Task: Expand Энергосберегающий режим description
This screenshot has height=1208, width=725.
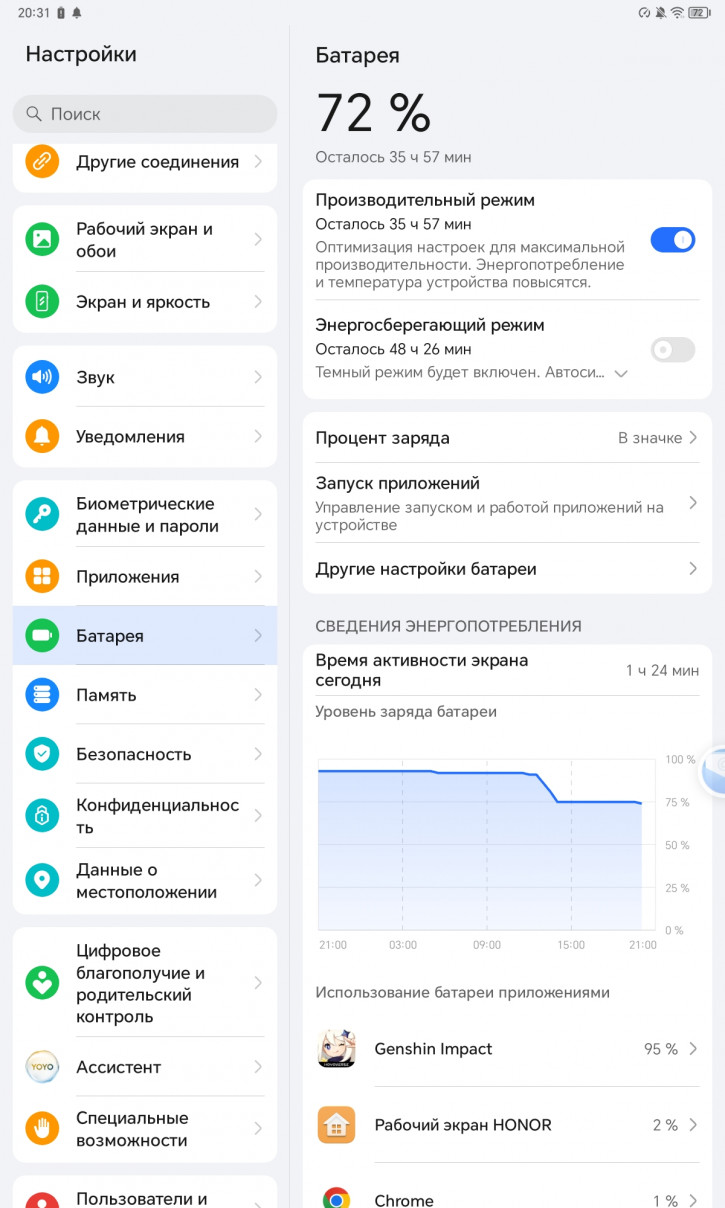Action: [621, 373]
